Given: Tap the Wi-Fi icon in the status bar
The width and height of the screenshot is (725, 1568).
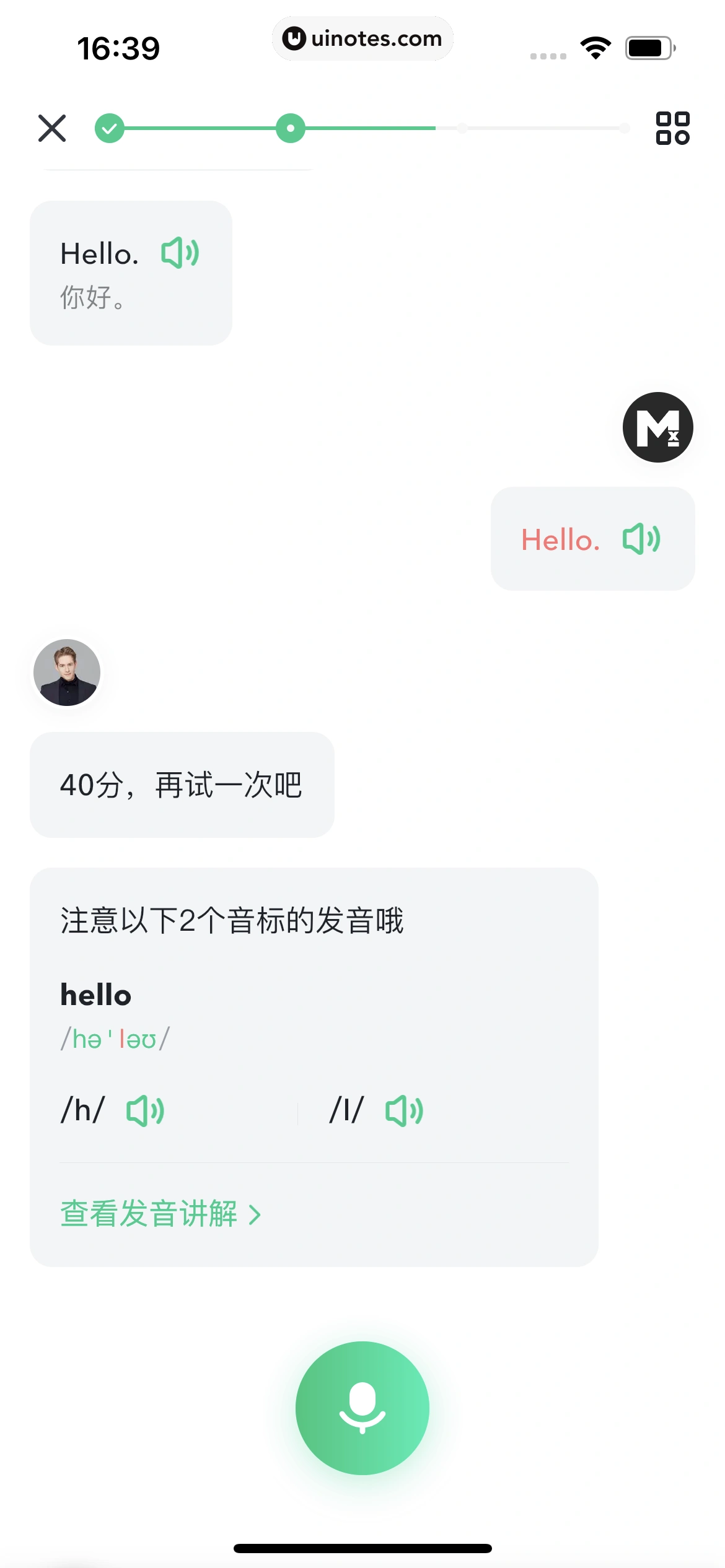Looking at the screenshot, I should 595,46.
